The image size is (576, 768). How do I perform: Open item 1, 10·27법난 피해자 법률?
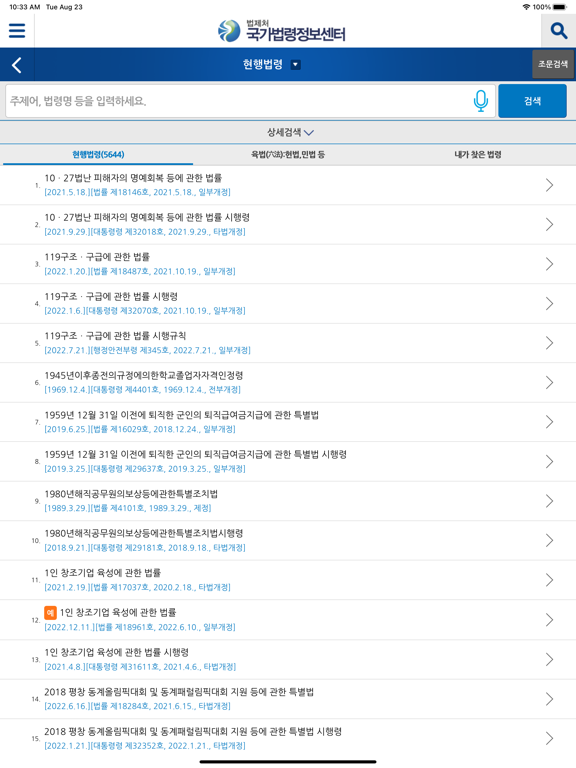tap(288, 185)
